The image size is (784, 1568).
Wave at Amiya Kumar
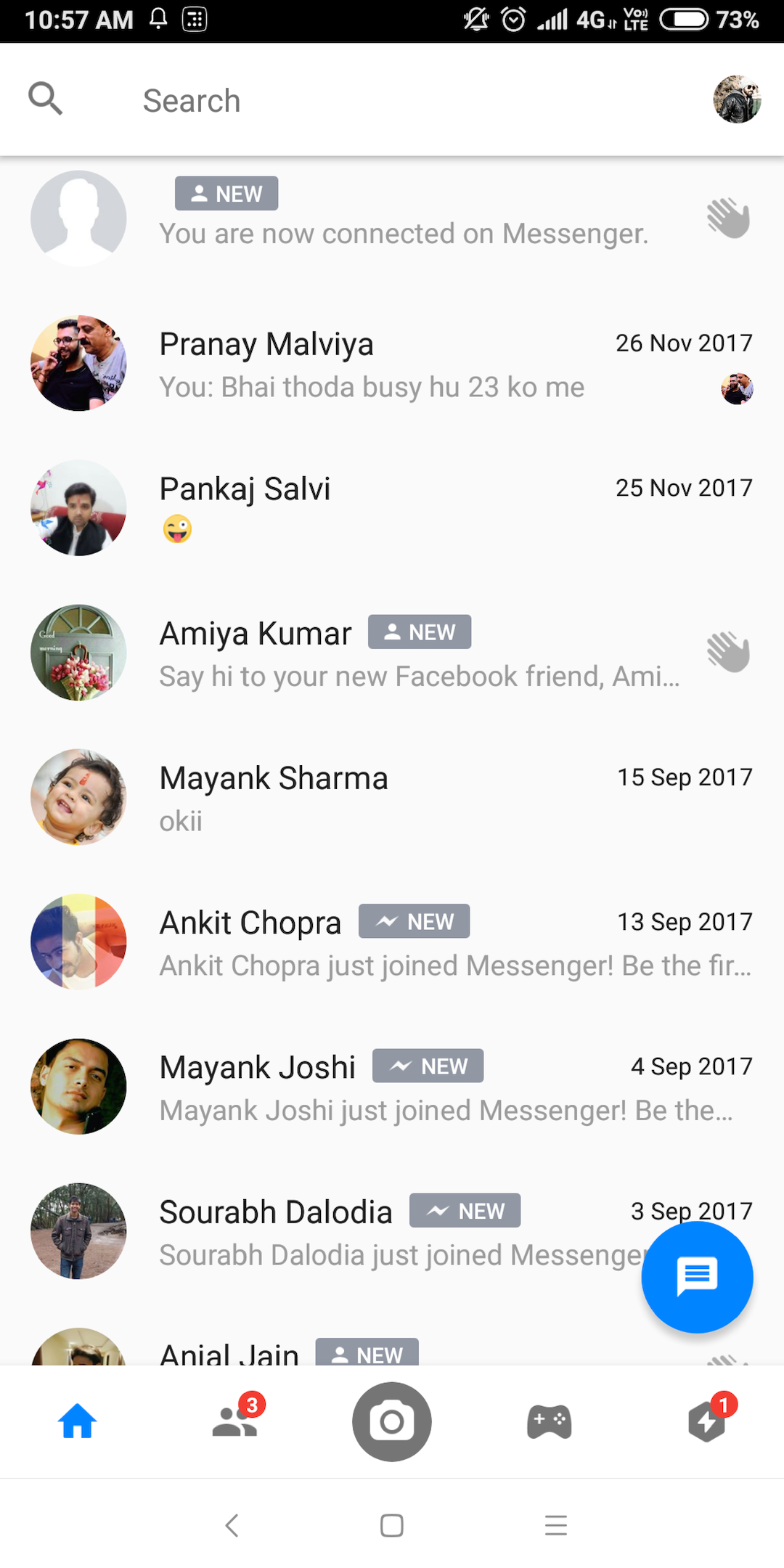click(728, 652)
